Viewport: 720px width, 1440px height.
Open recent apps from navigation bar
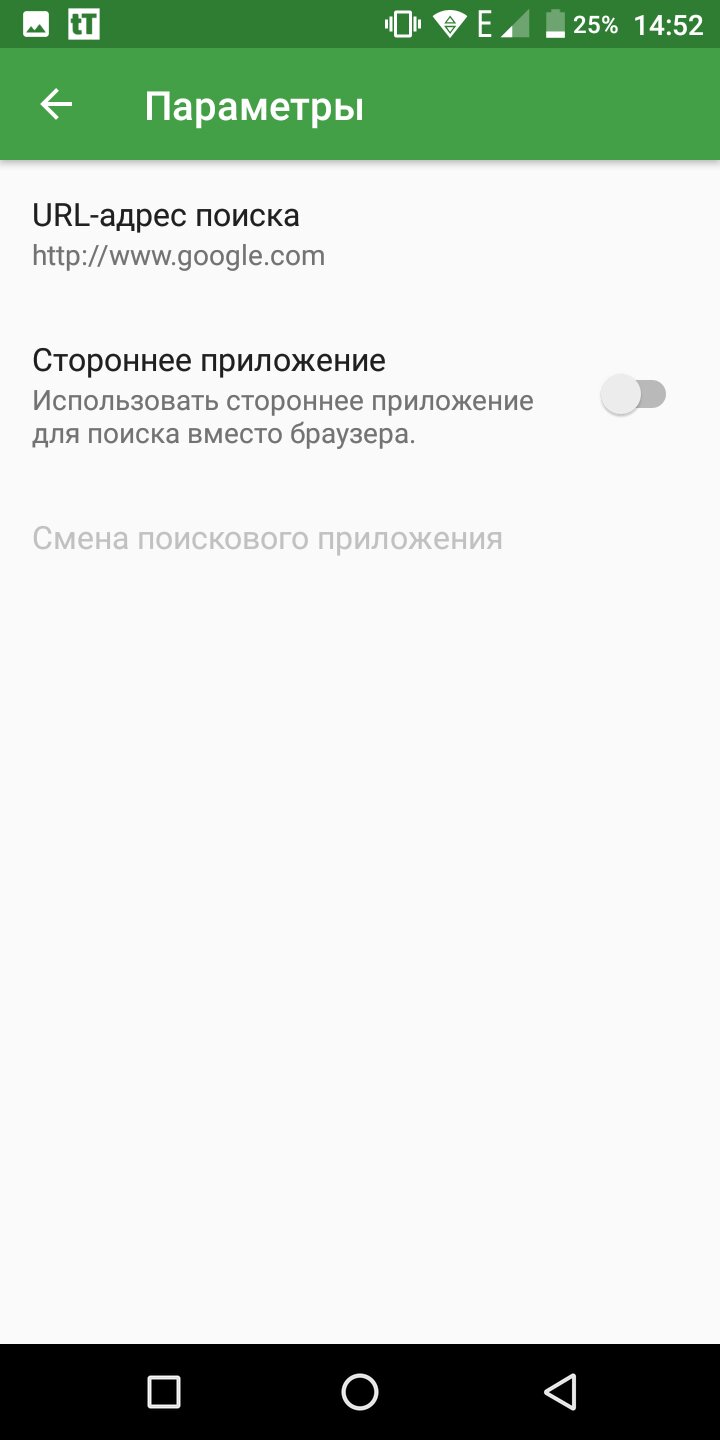tap(163, 1391)
